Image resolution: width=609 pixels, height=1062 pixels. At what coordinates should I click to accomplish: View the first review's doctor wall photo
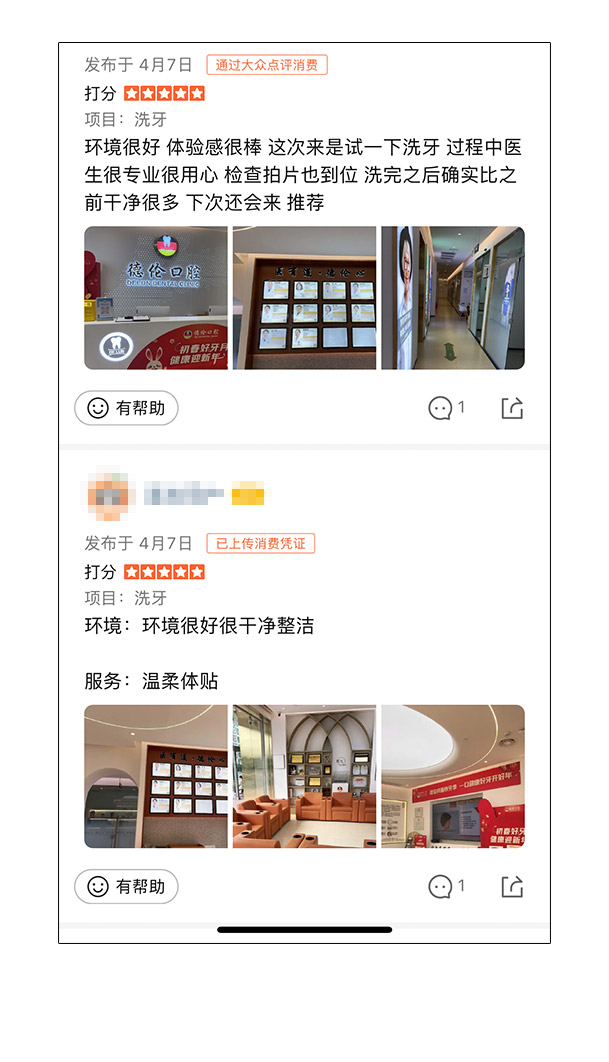tap(304, 298)
